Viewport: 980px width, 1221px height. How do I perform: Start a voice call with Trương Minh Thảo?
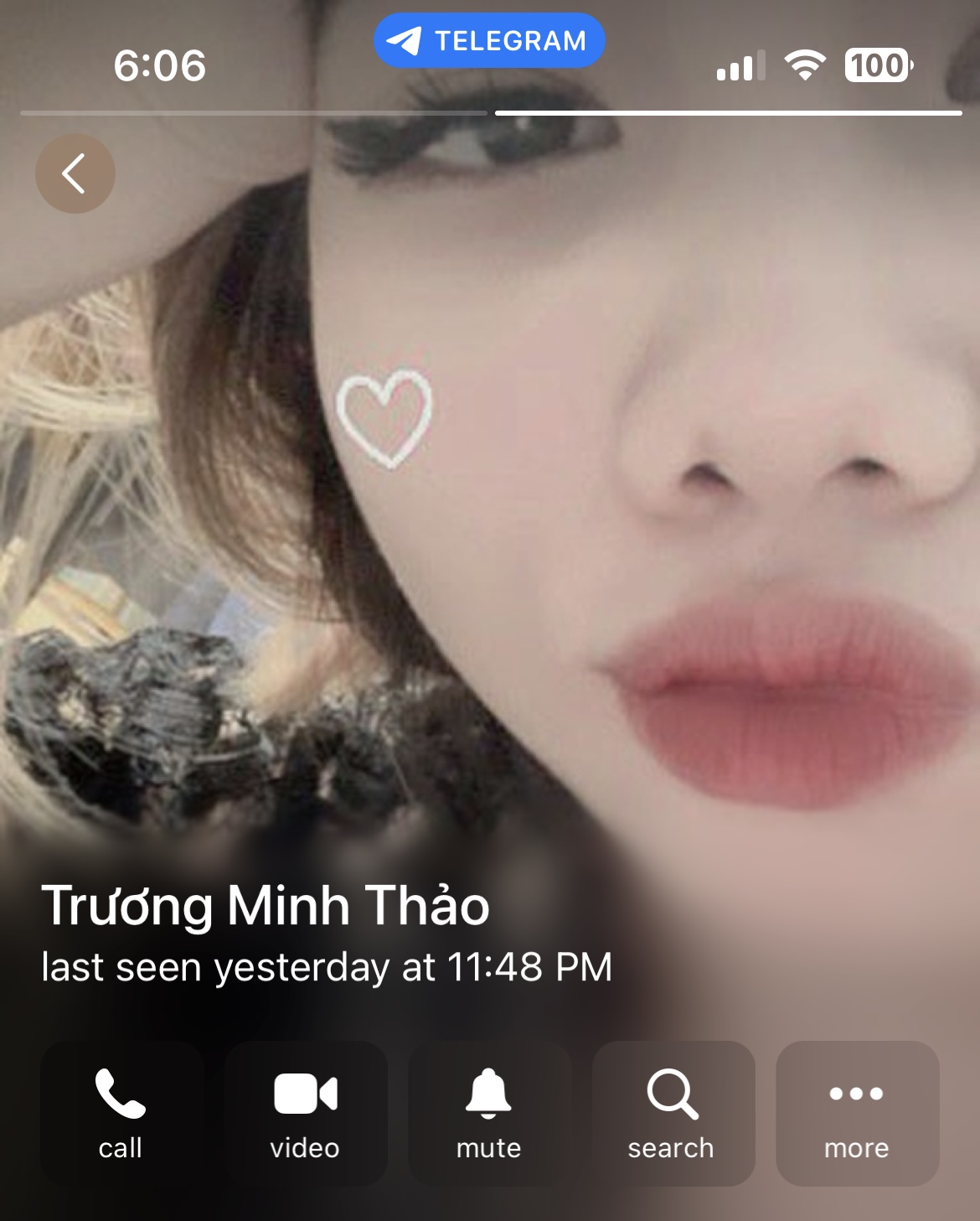pos(121,1113)
